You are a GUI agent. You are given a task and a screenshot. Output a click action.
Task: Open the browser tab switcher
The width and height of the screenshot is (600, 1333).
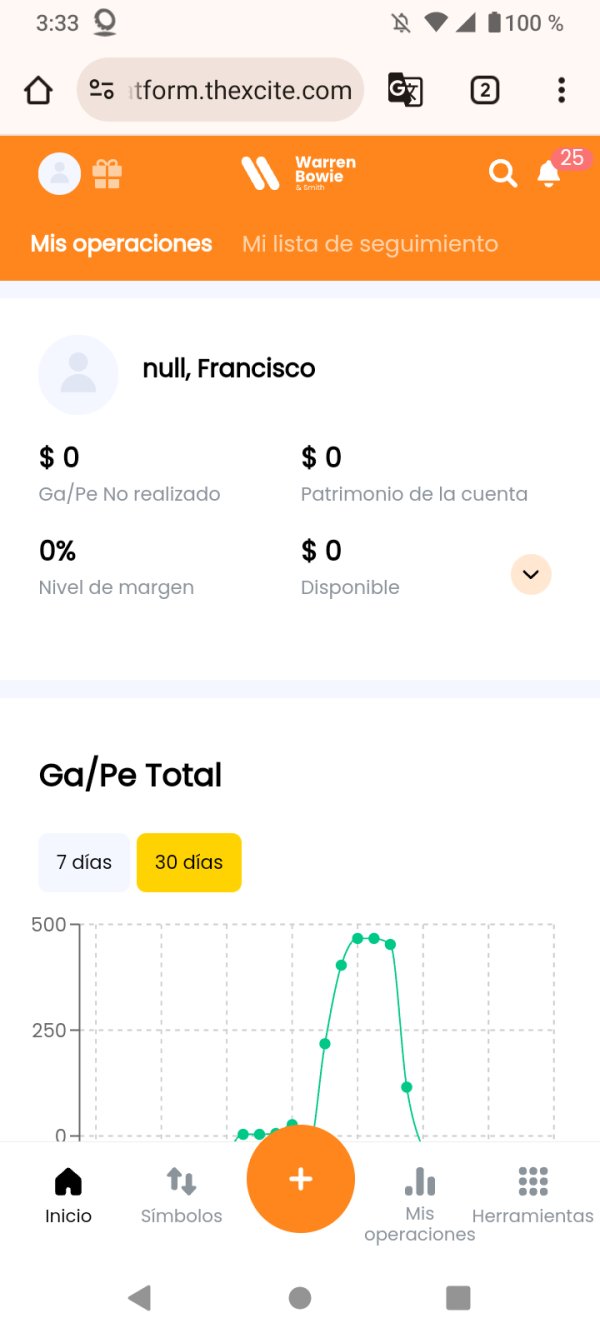coord(484,91)
